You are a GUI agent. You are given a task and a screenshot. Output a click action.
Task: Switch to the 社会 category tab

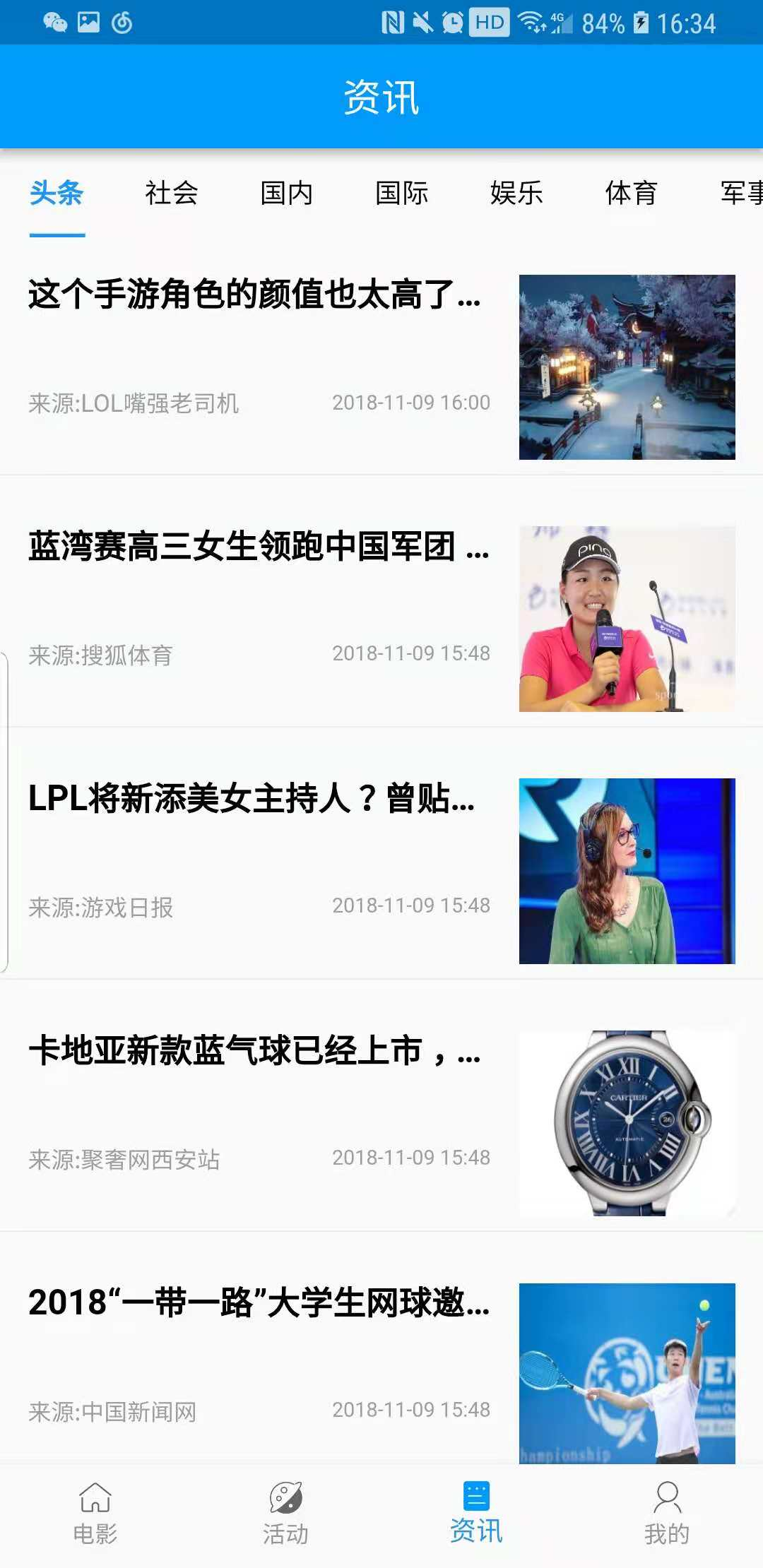(x=171, y=193)
